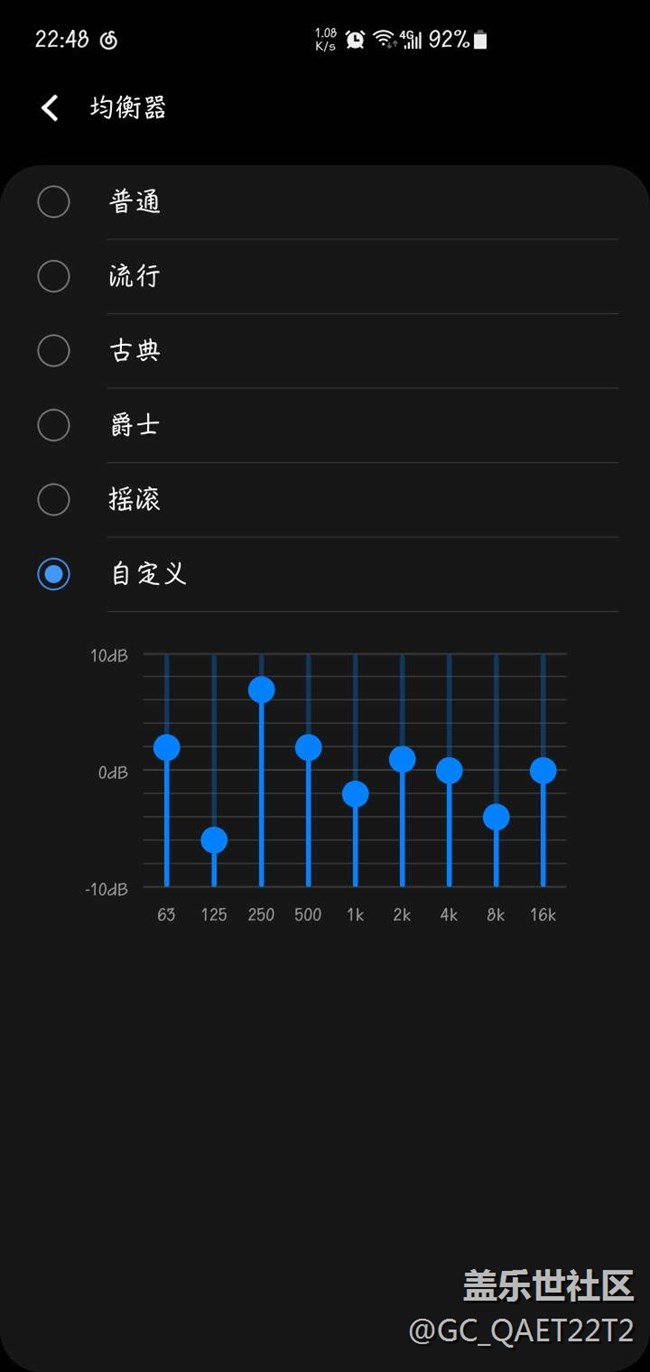The width and height of the screenshot is (650, 1372).
Task: Tap the 16k band slider knob
Action: (x=543, y=770)
